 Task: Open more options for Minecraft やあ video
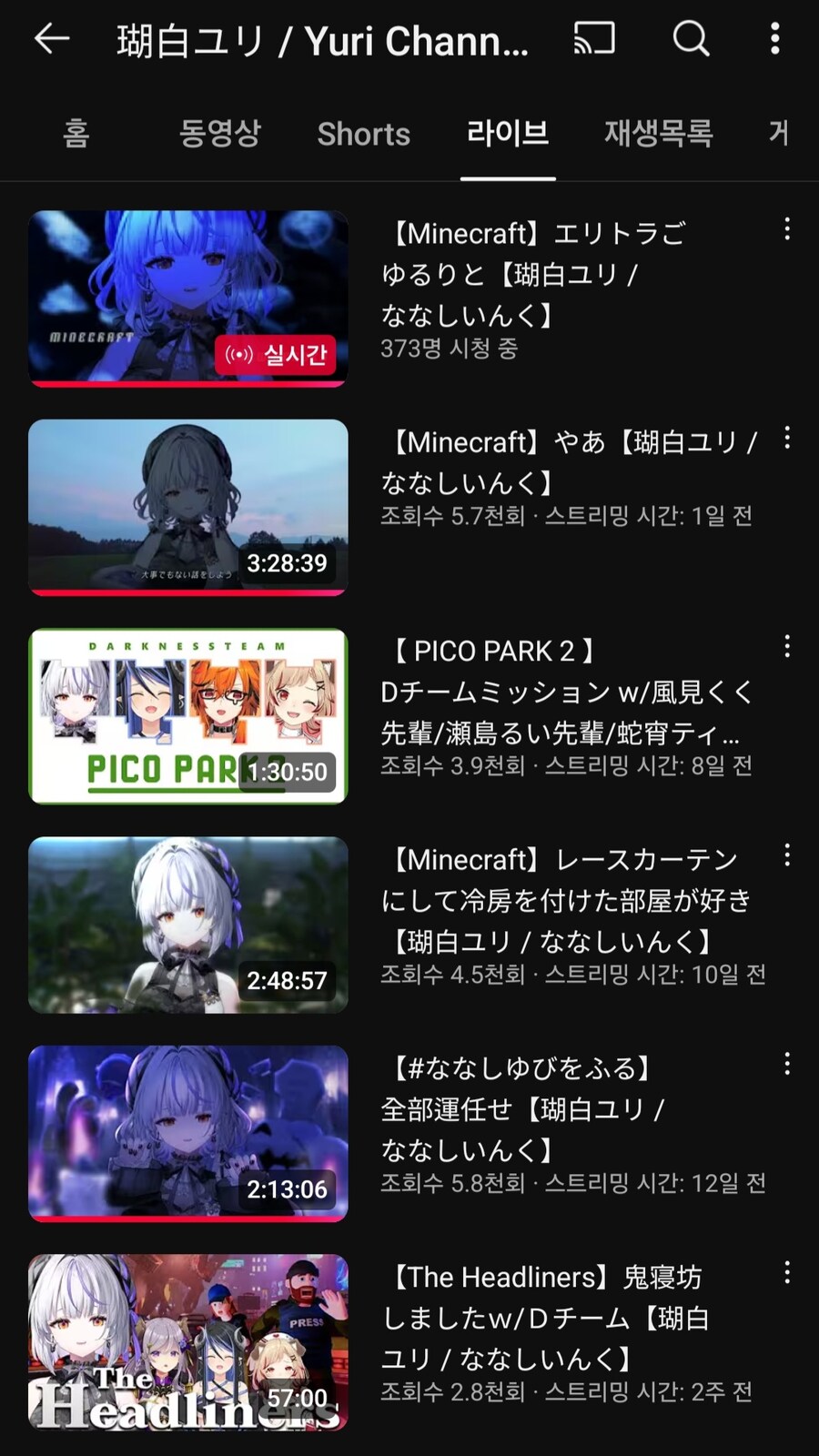(x=787, y=439)
